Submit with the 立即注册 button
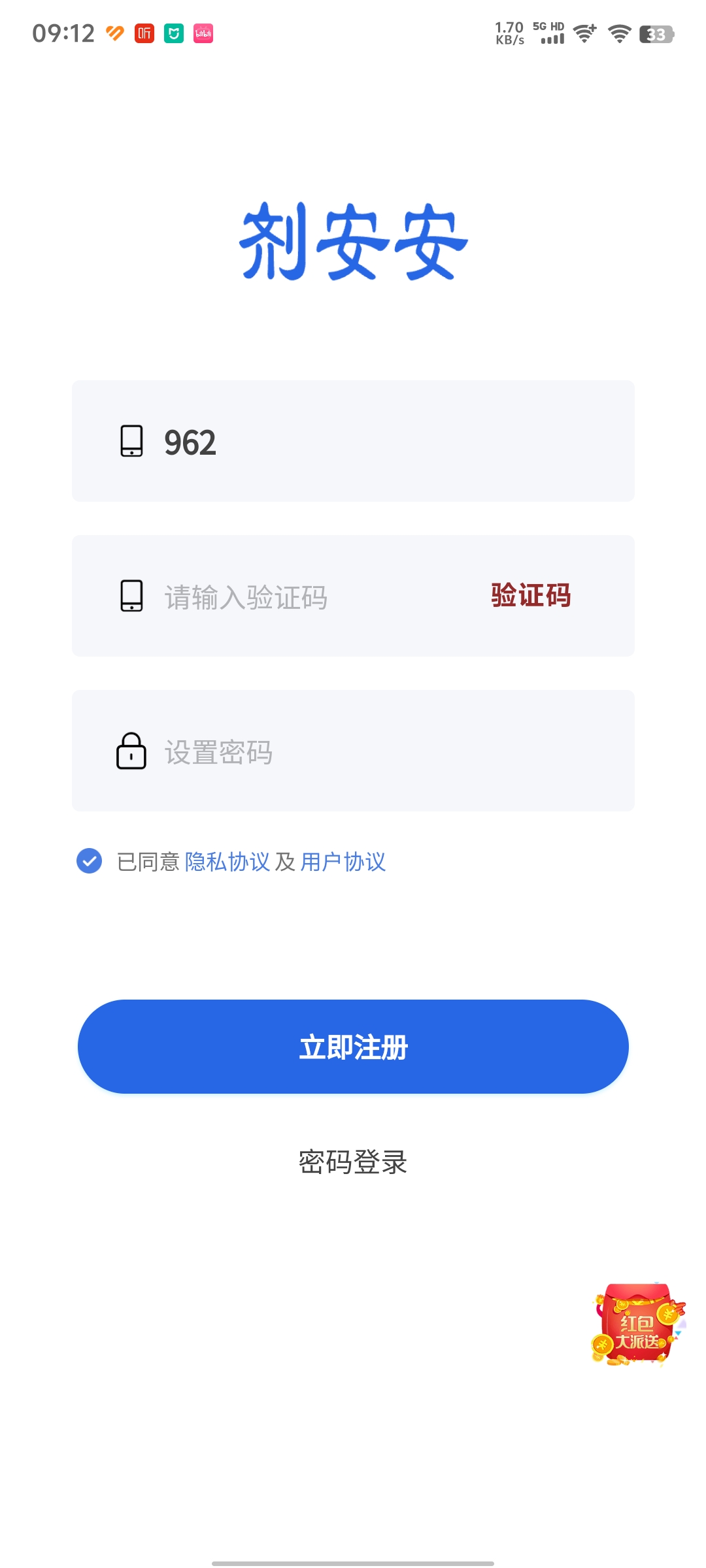Screen dimensions: 706x1568 (x=353, y=1047)
